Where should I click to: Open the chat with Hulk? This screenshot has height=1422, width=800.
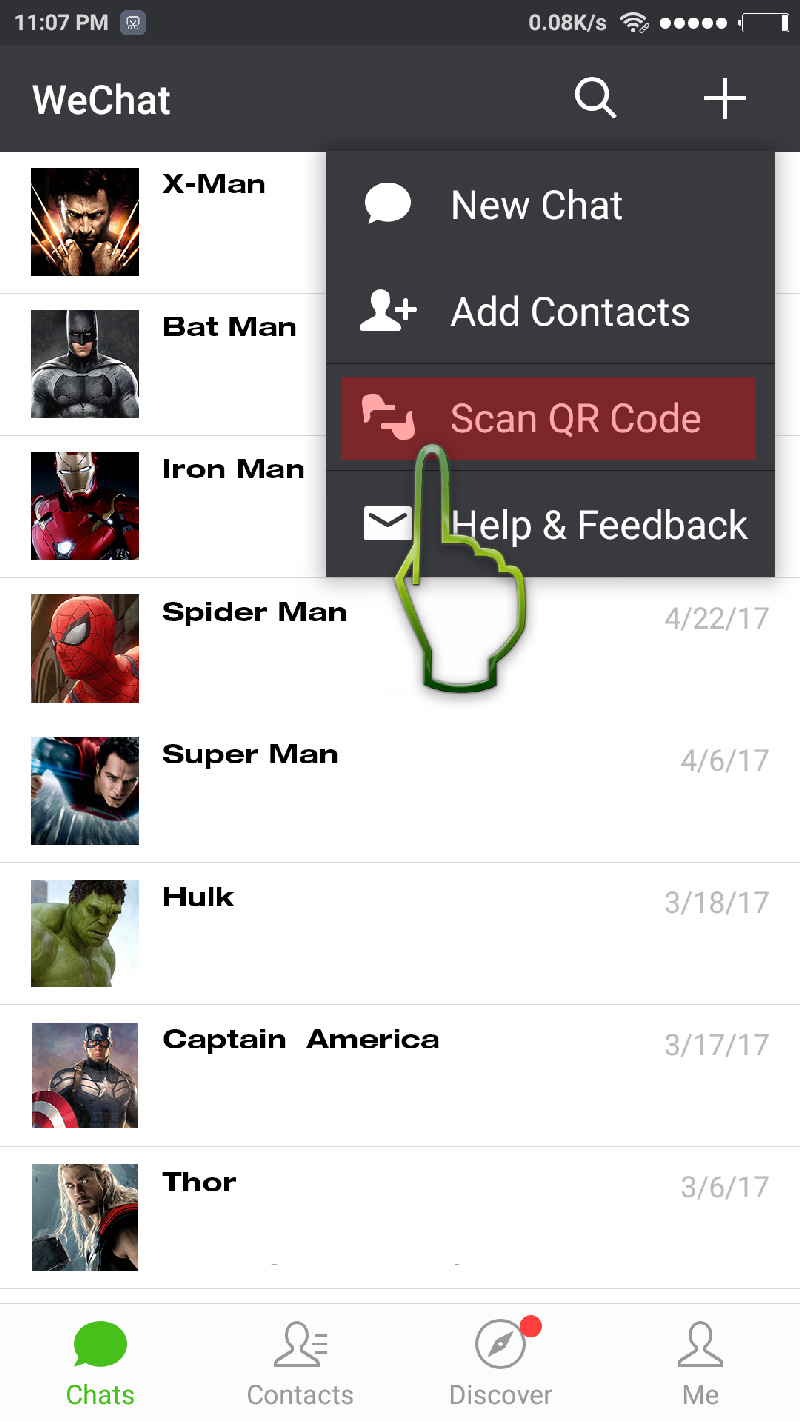click(x=300, y=932)
